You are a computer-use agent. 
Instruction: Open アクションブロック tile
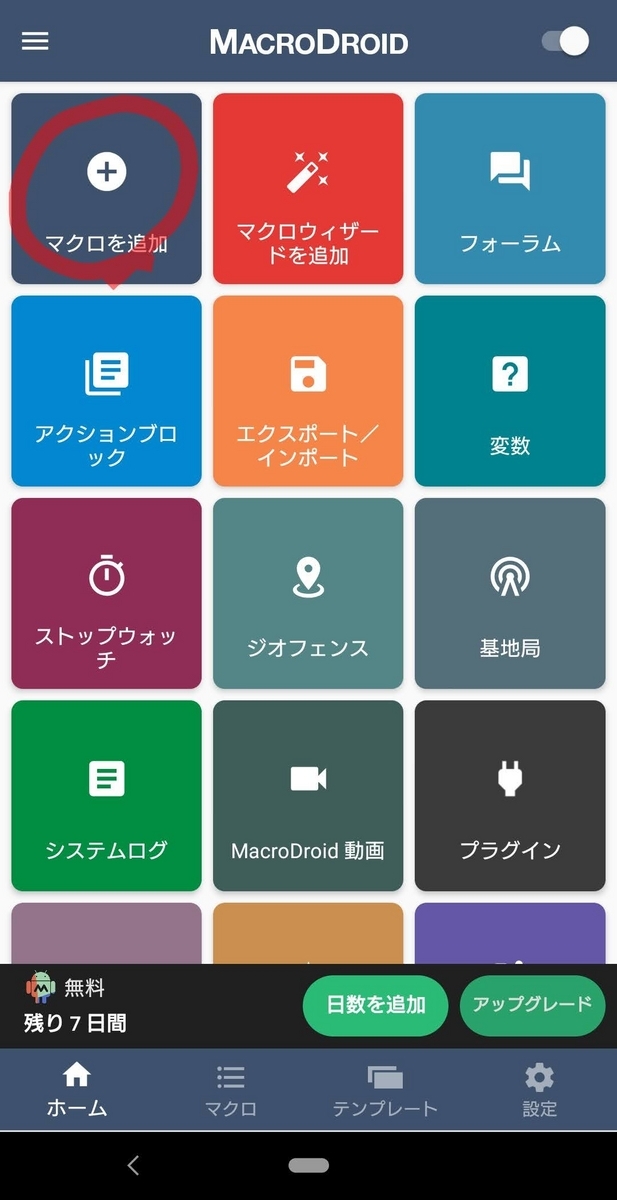[106, 391]
